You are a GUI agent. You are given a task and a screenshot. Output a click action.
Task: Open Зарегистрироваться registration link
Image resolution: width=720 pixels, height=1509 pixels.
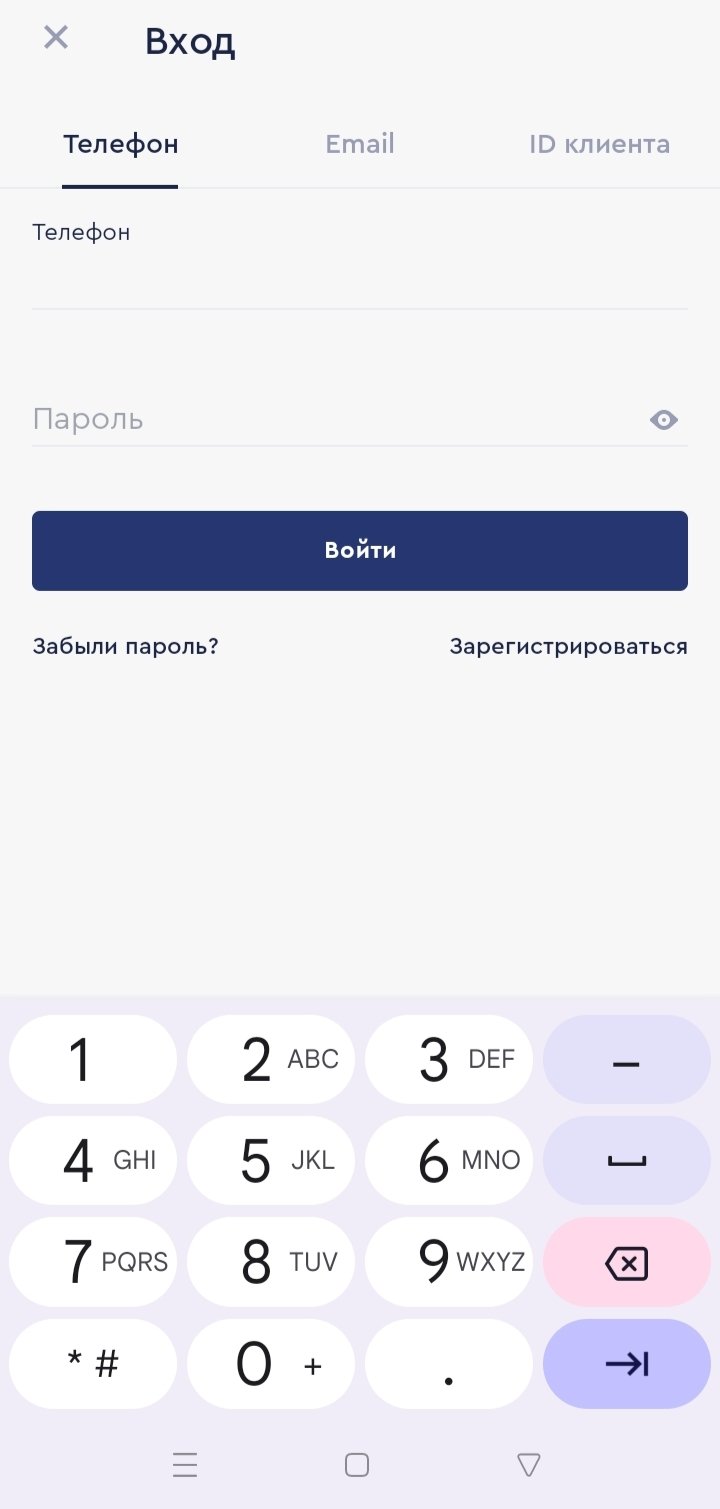pos(568,646)
